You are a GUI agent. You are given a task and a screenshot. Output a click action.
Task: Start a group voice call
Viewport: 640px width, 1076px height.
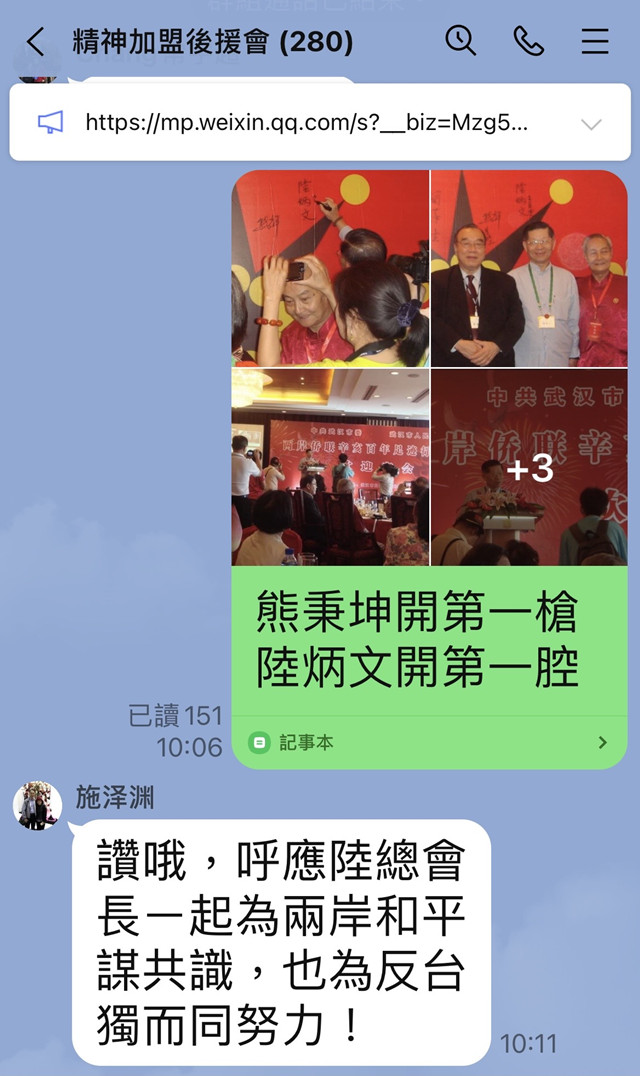click(527, 41)
